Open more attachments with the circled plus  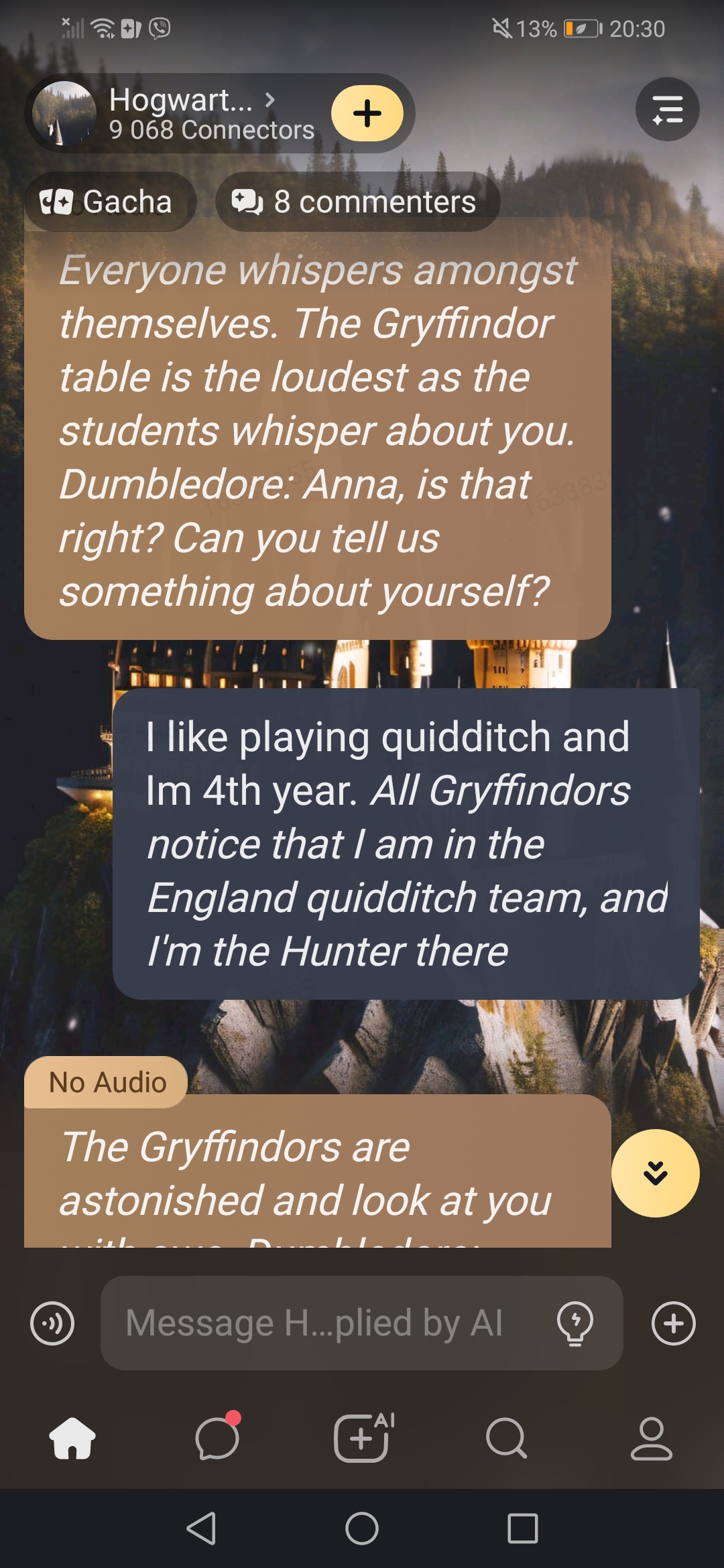[x=673, y=1323]
